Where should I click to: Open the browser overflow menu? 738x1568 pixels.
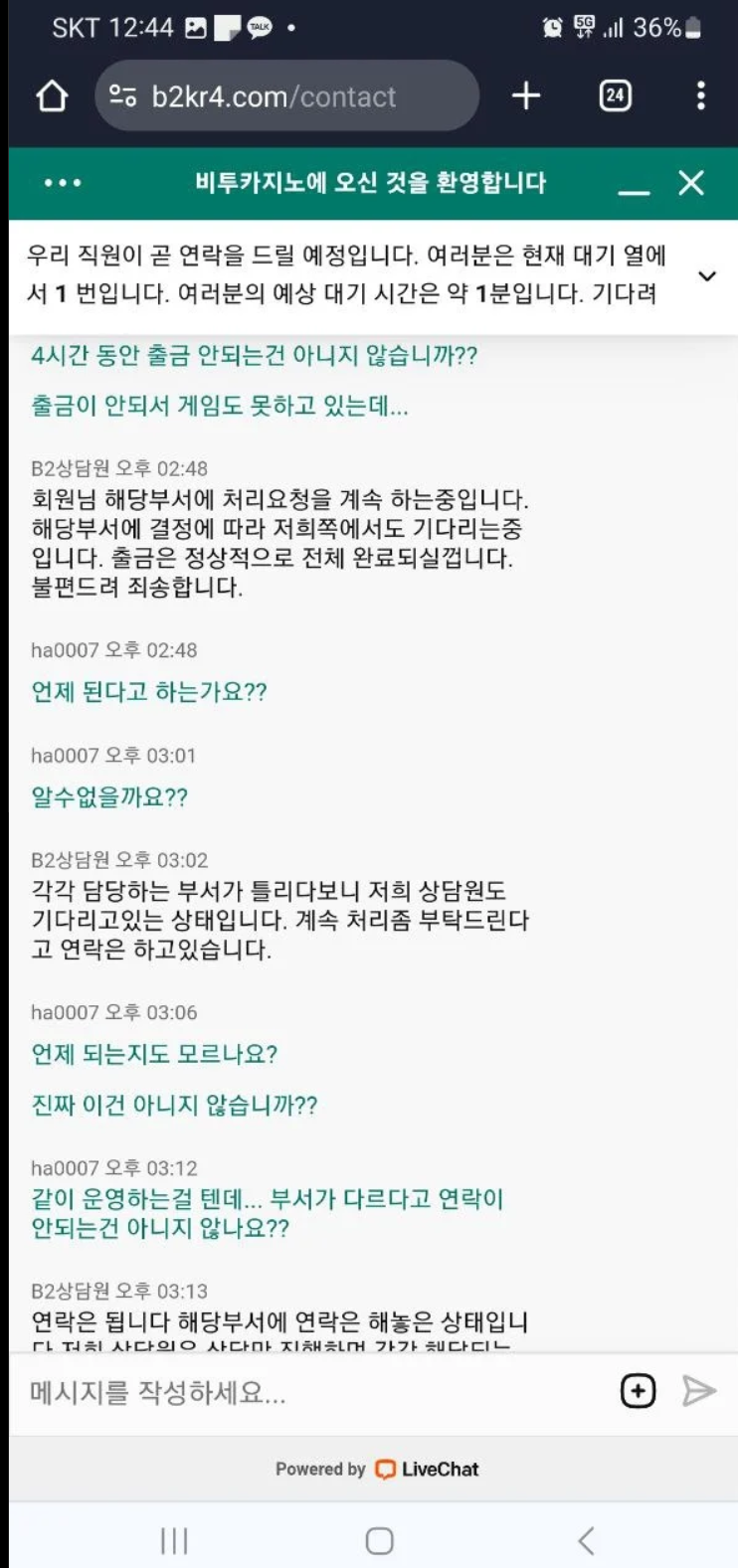pyautogui.click(x=701, y=95)
